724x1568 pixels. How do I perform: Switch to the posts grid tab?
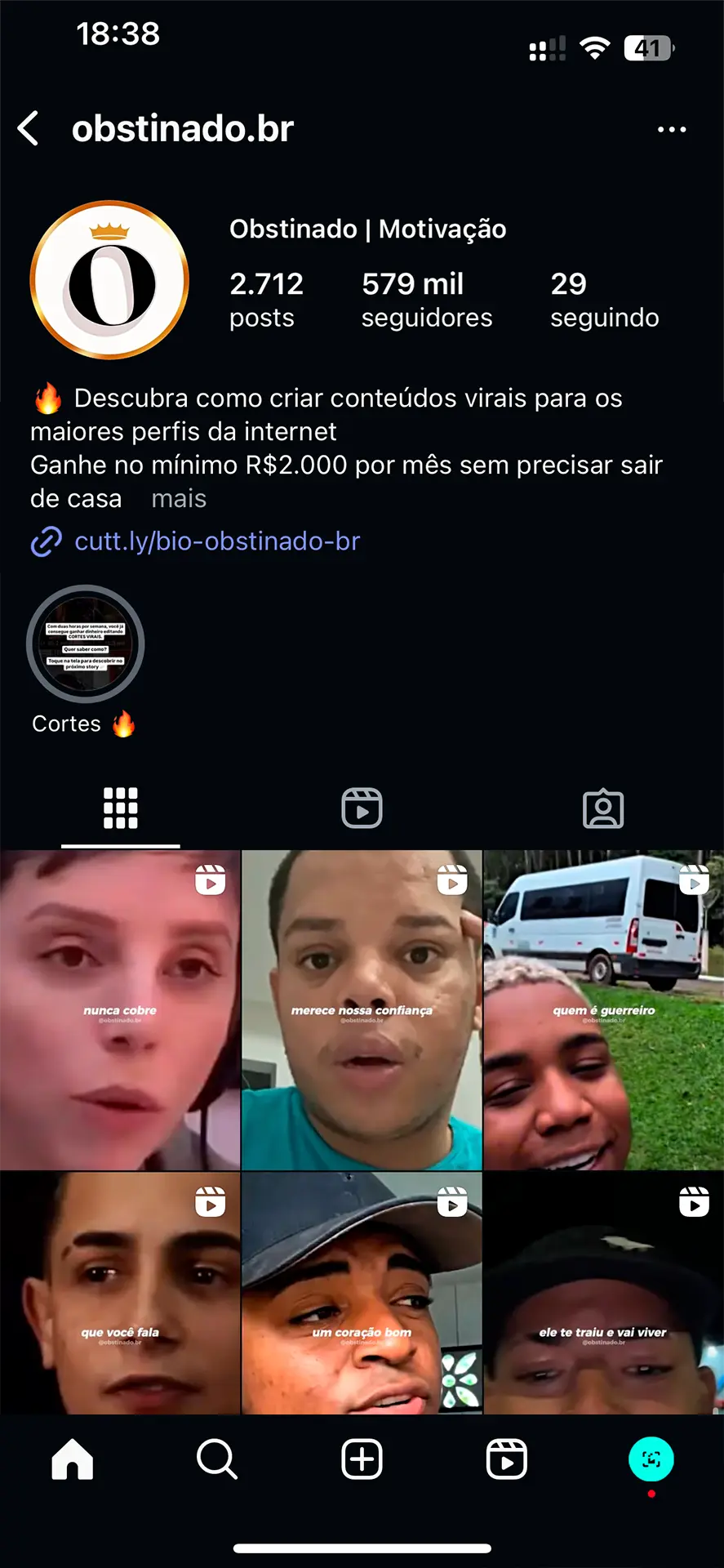click(120, 808)
